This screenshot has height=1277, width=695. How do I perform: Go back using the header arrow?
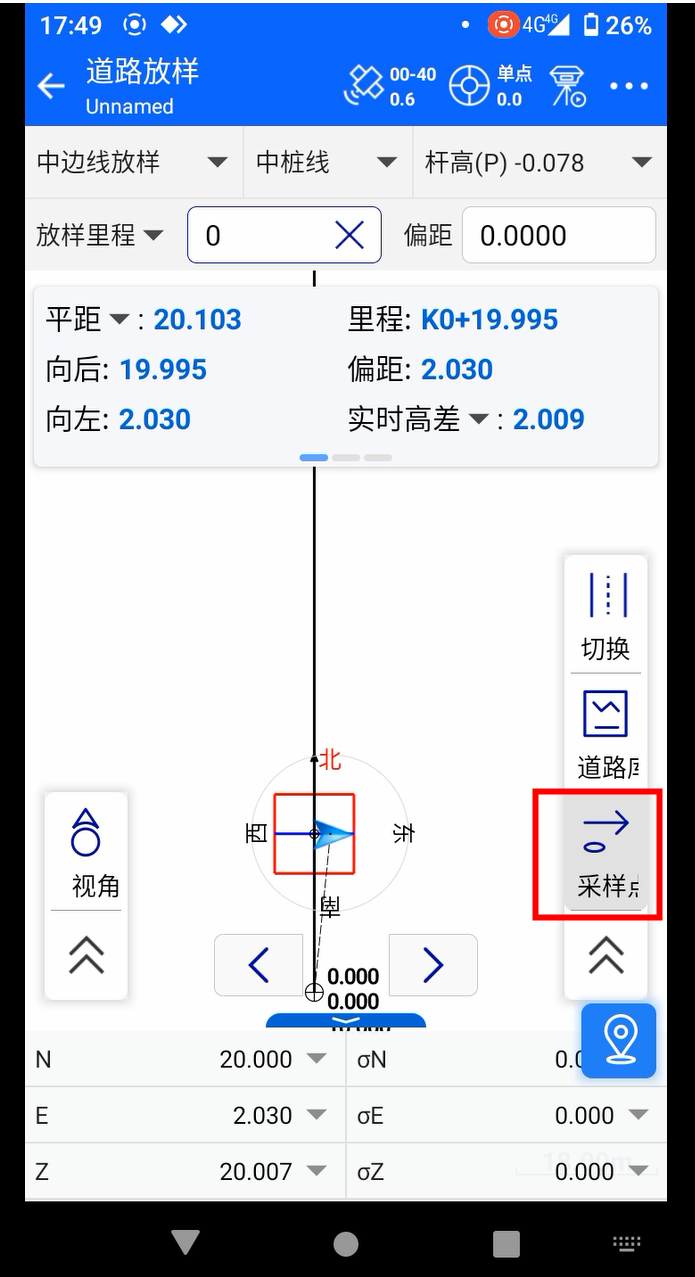pyautogui.click(x=51, y=86)
